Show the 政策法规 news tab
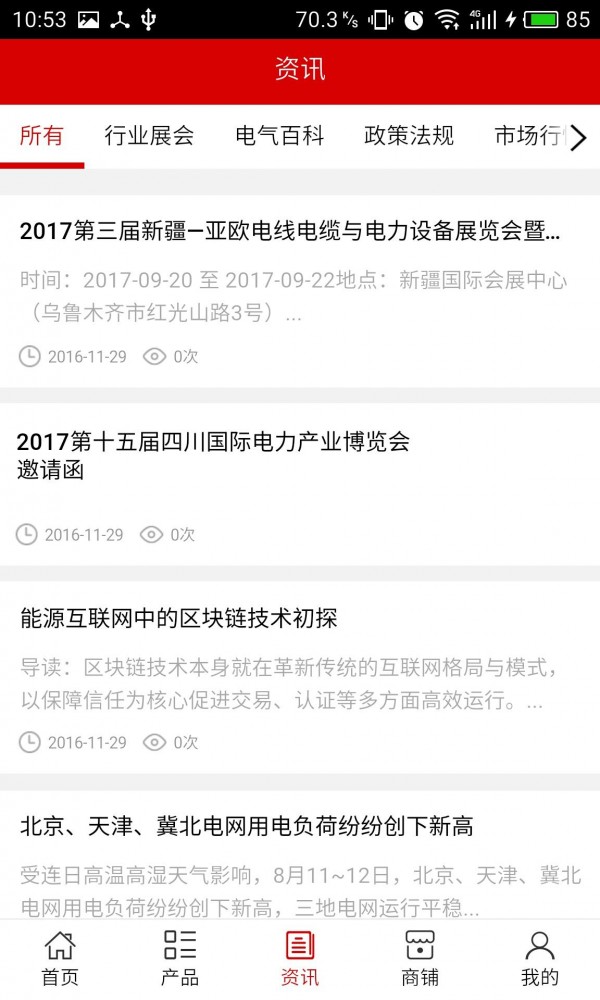Screen dimensions: 600x1000 point(409,136)
